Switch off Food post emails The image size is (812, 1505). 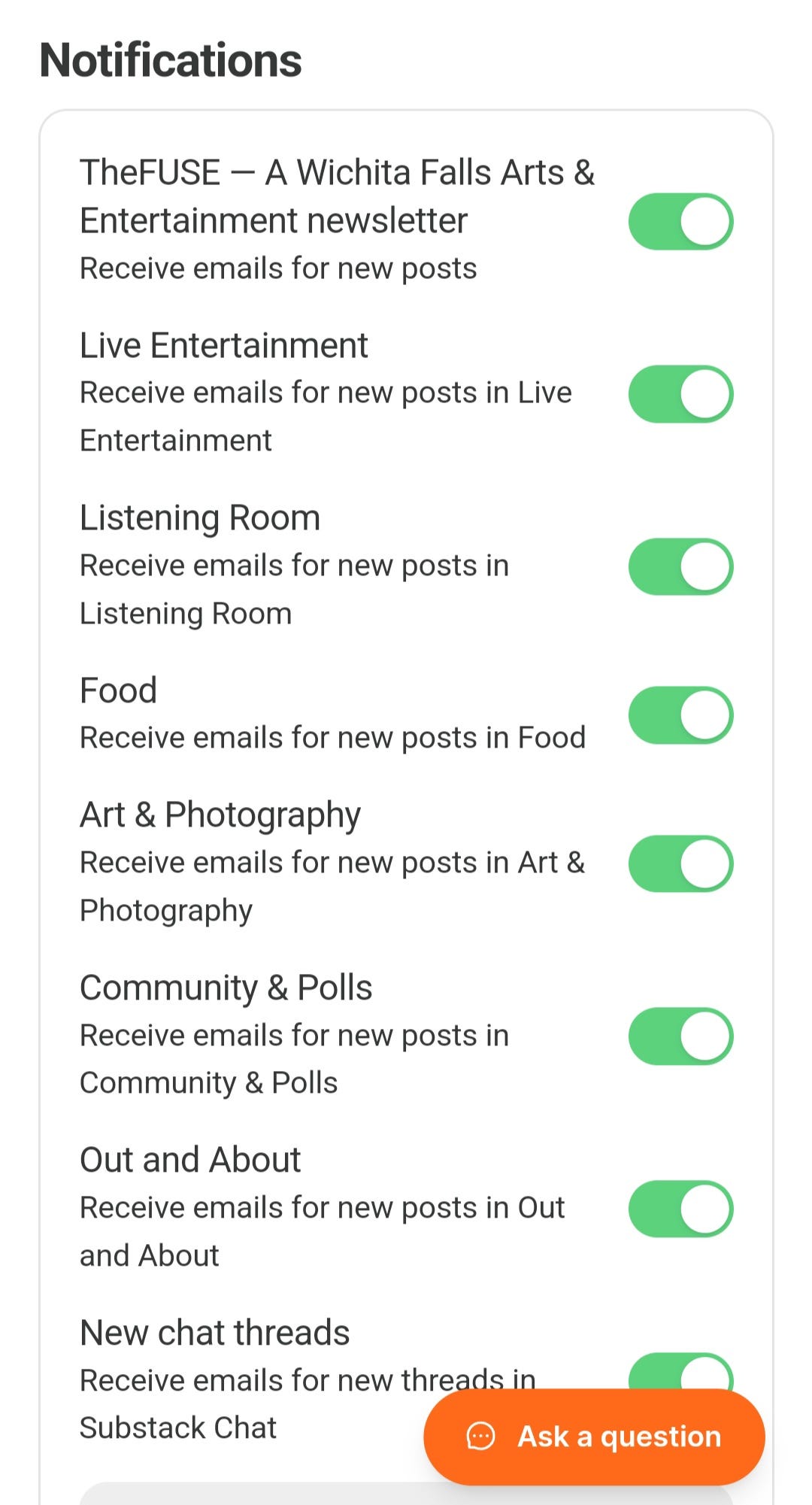pyautogui.click(x=680, y=715)
